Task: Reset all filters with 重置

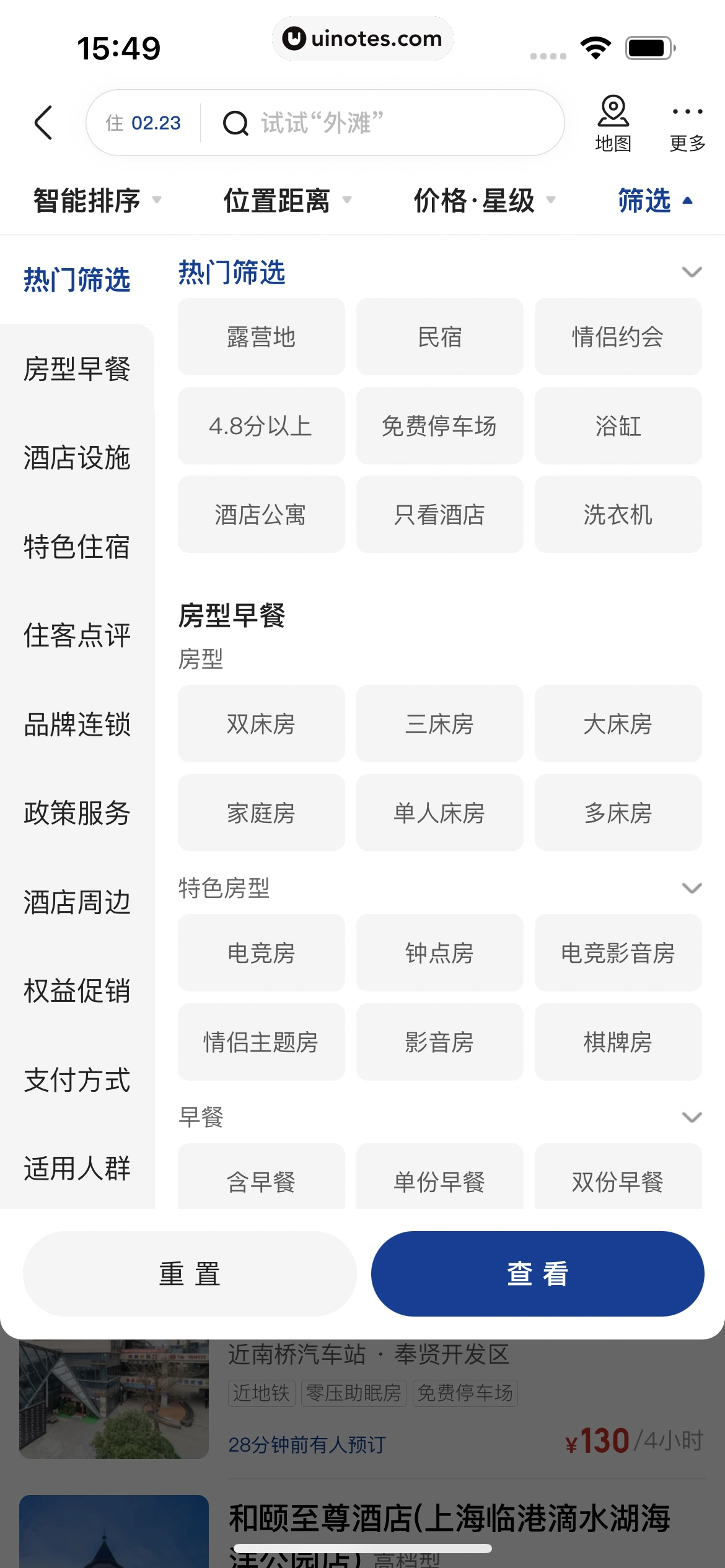Action: (x=190, y=1274)
